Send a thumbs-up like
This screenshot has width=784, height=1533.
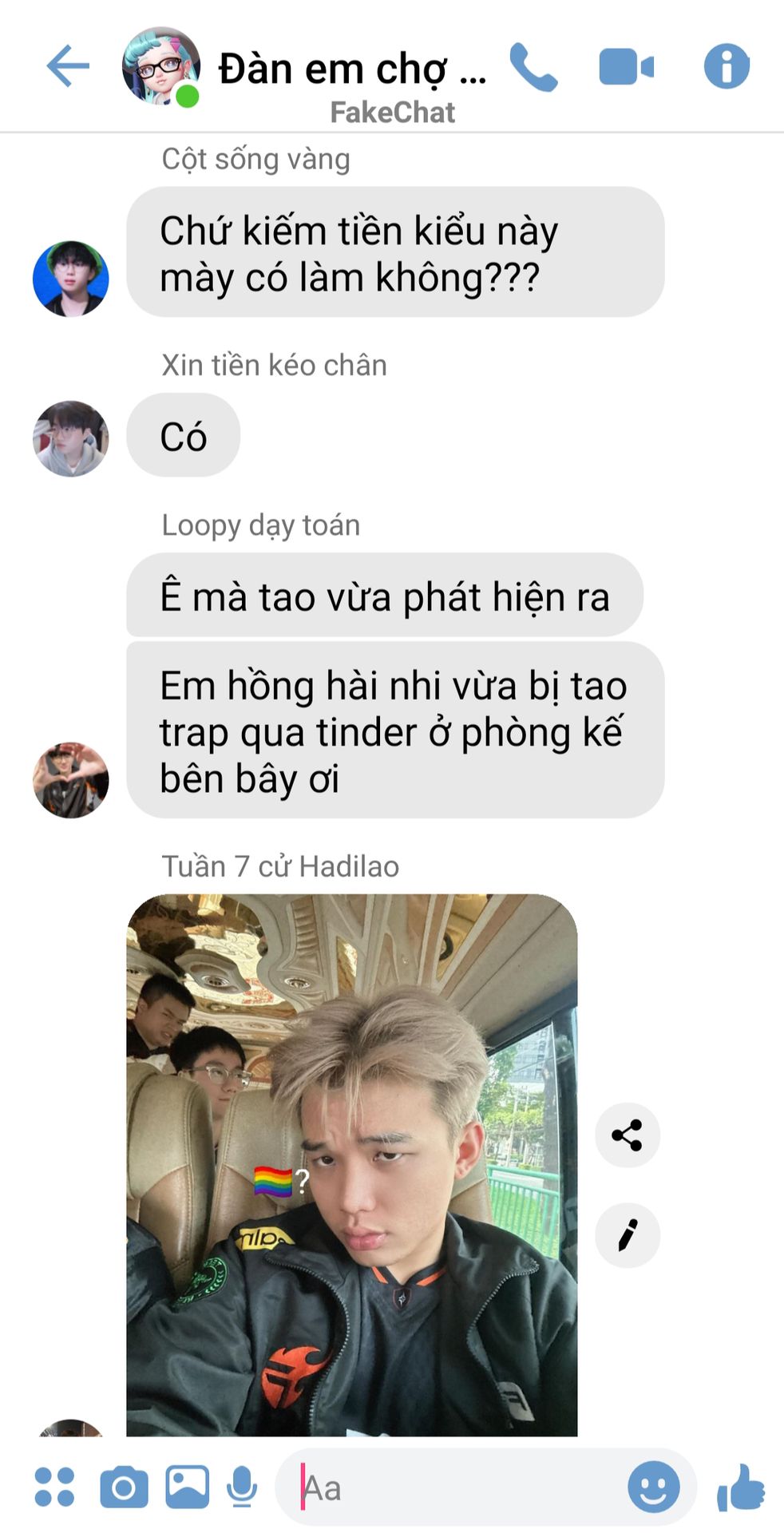click(741, 1487)
